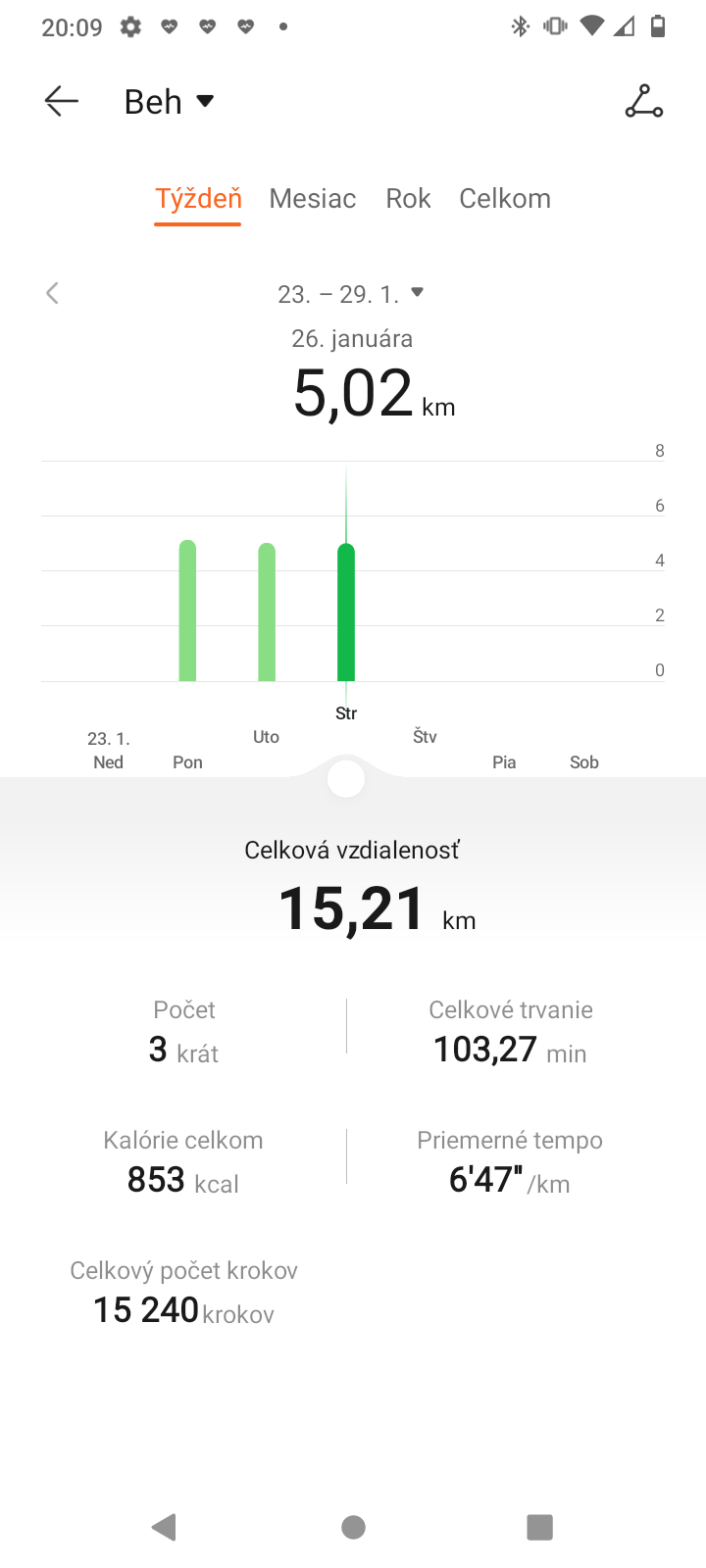The image size is (706, 1568).
Task: Open the route tracks icon
Action: click(x=644, y=101)
